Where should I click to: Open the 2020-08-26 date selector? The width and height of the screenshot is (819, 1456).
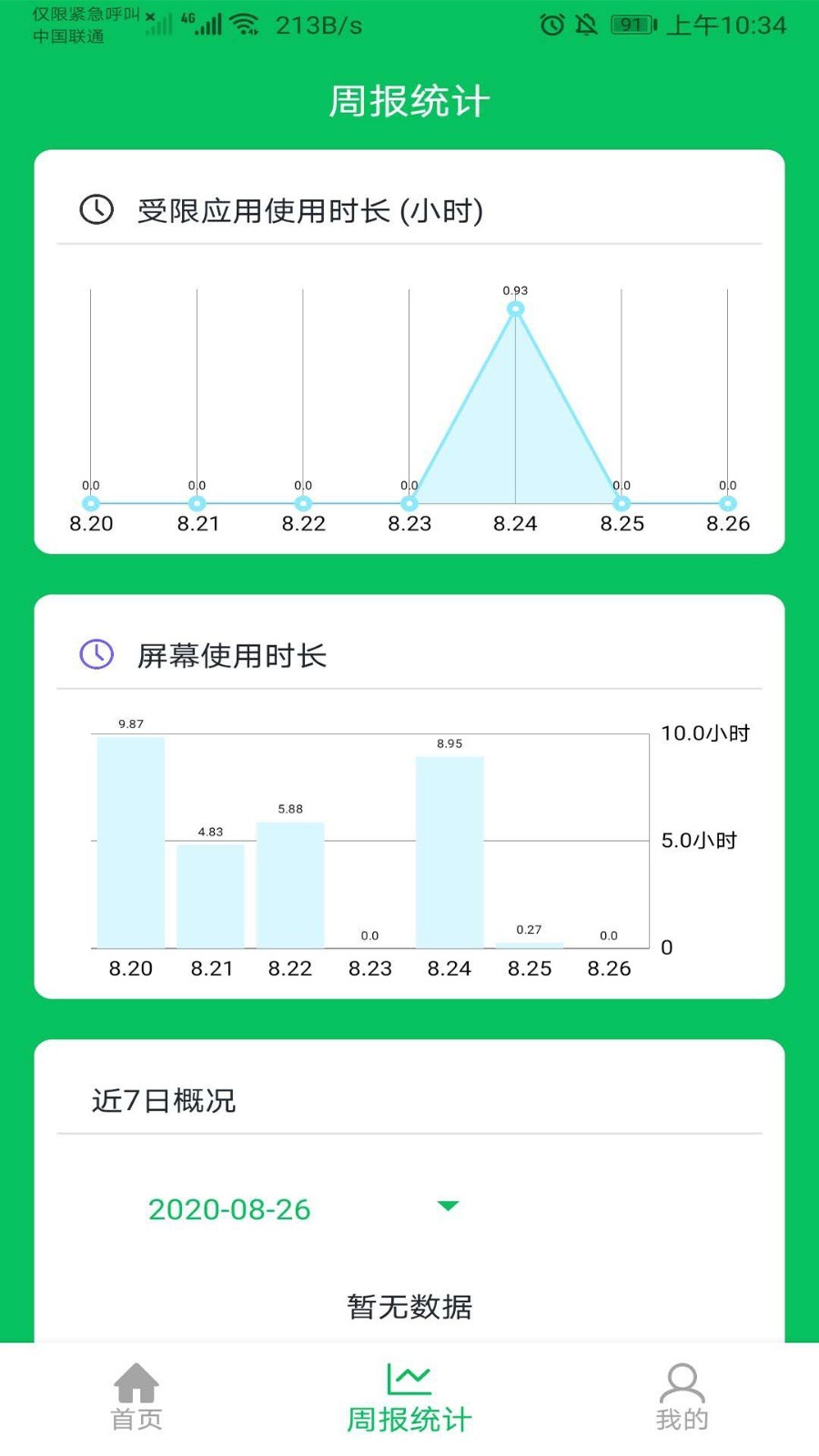click(x=228, y=1209)
